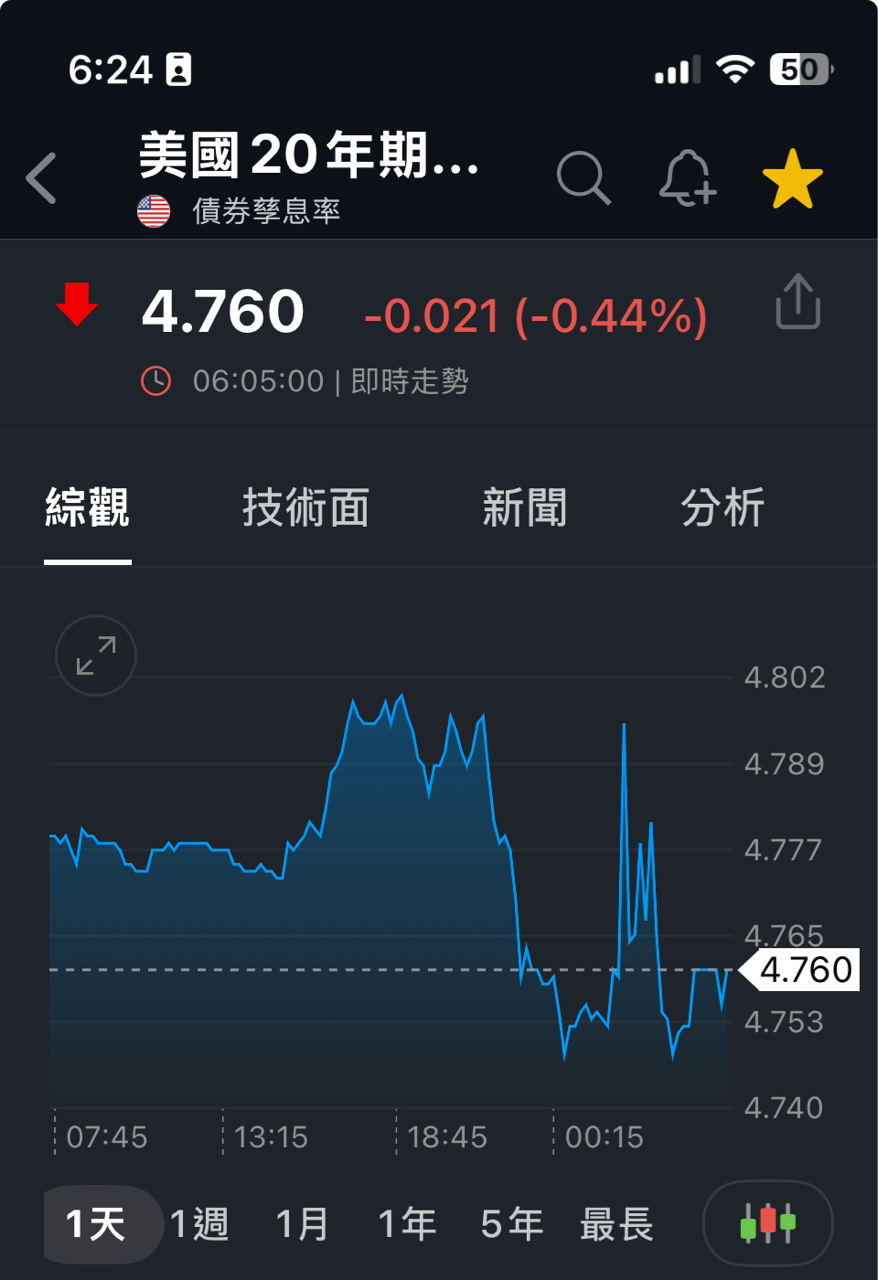Show the 1年 chart range
This screenshot has height=1280, width=878.
407,1224
